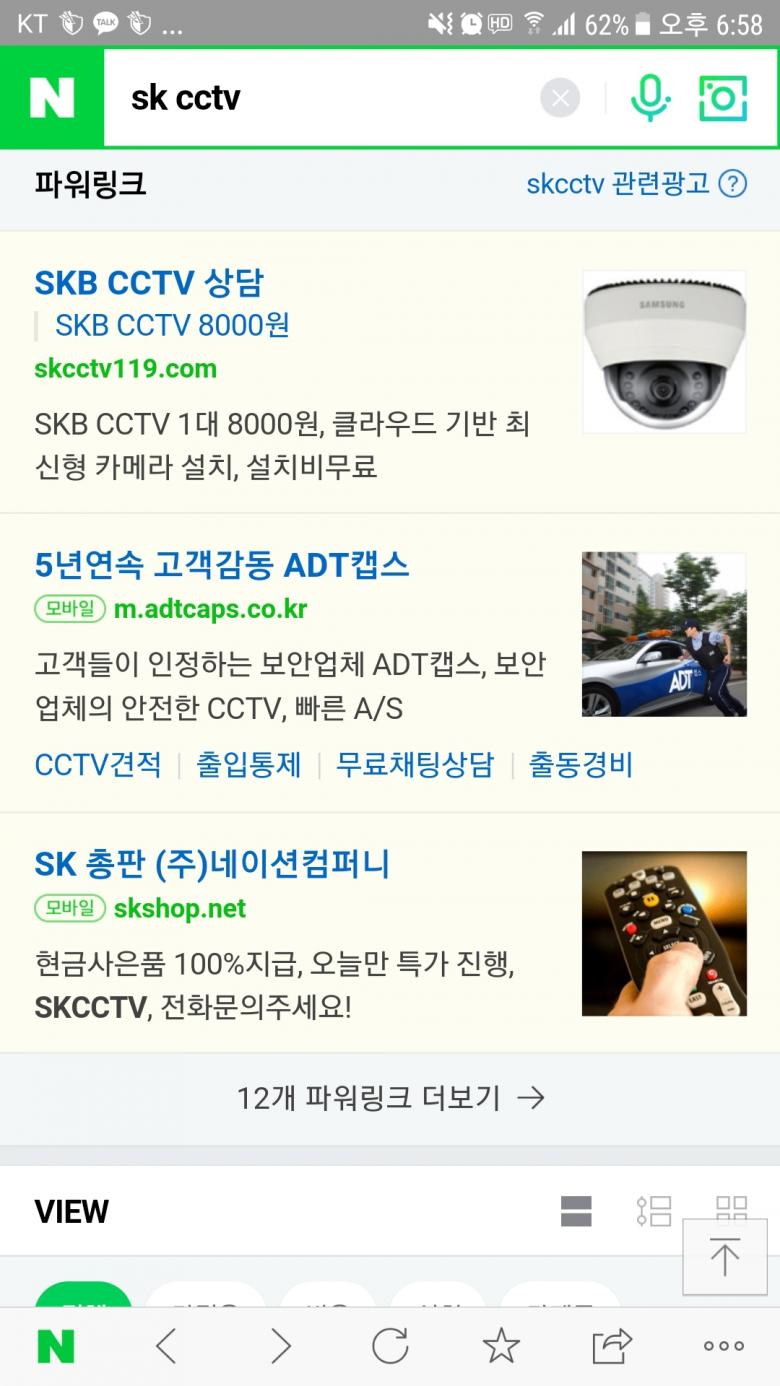This screenshot has height=1386, width=780.
Task: Open the SKB CCTV 8000원 sublink
Action: pos(172,325)
